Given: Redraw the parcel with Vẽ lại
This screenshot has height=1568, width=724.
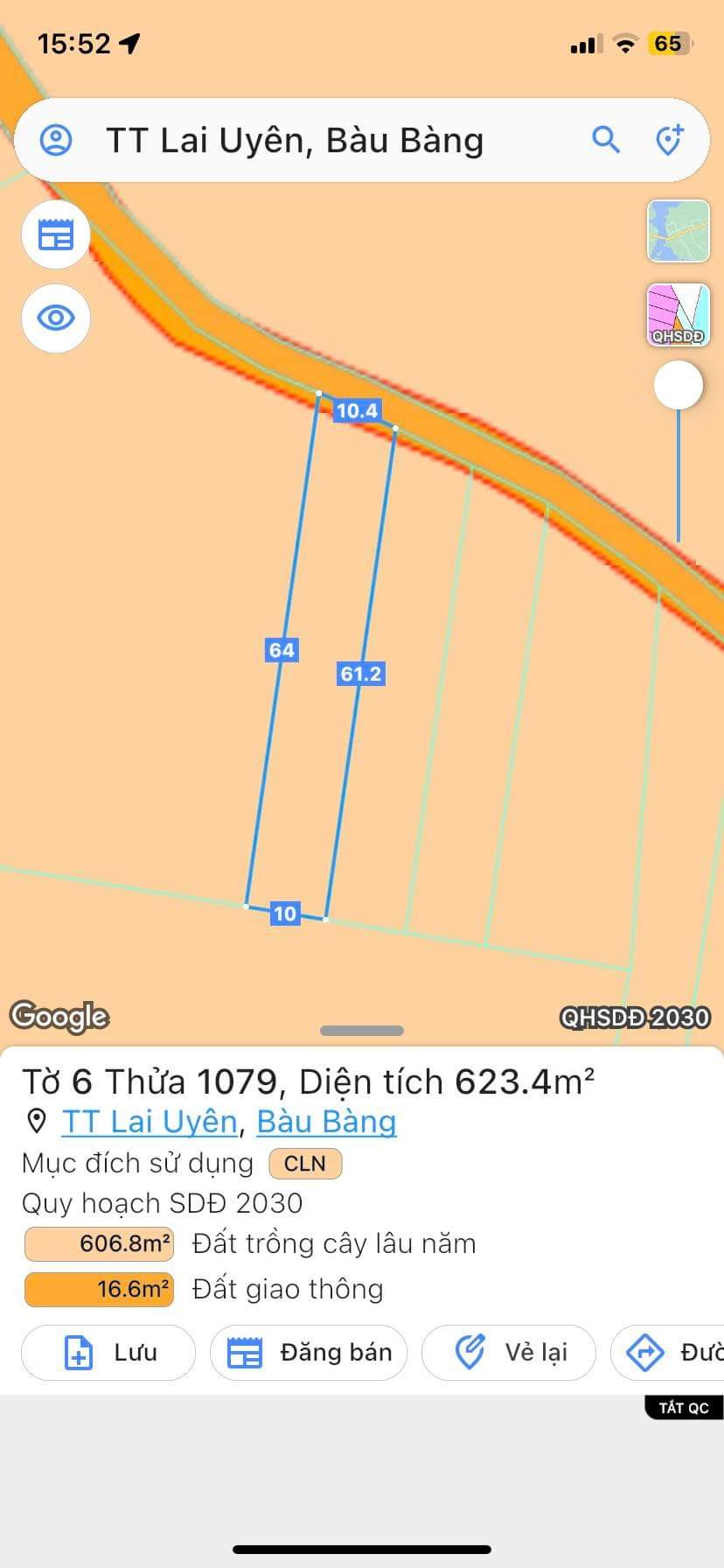Looking at the screenshot, I should [509, 1353].
